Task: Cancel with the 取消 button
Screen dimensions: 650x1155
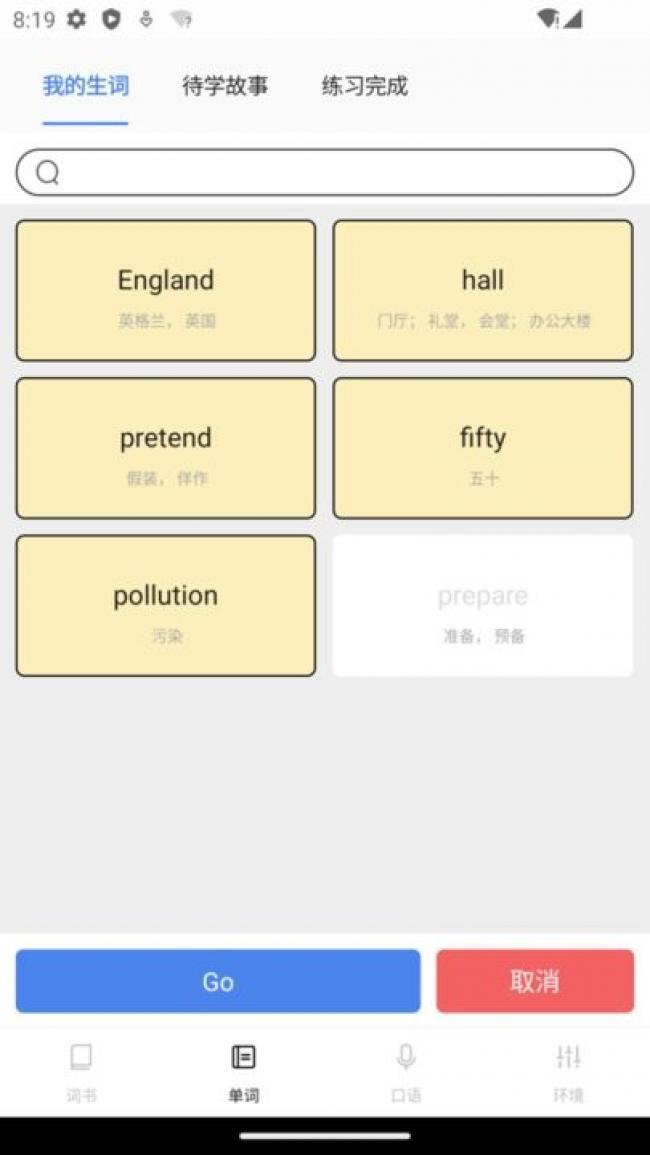Action: click(x=535, y=981)
